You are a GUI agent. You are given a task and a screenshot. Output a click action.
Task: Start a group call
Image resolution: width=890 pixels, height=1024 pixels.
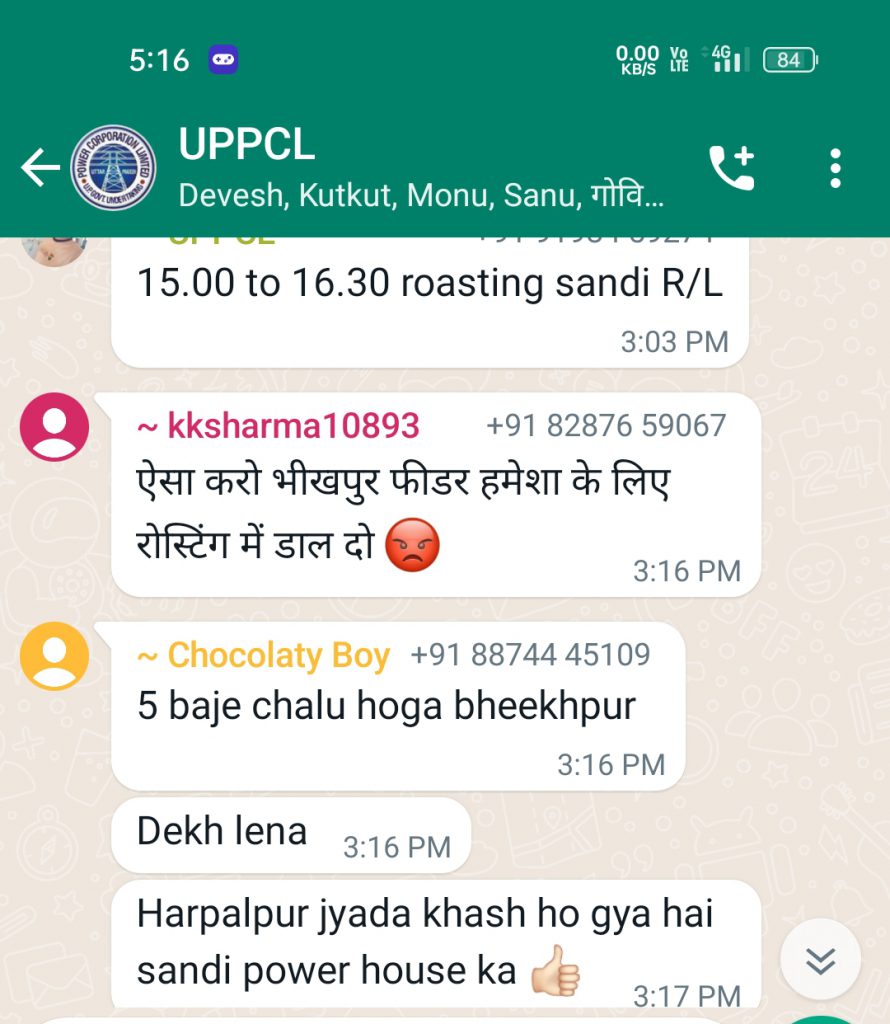(x=731, y=168)
